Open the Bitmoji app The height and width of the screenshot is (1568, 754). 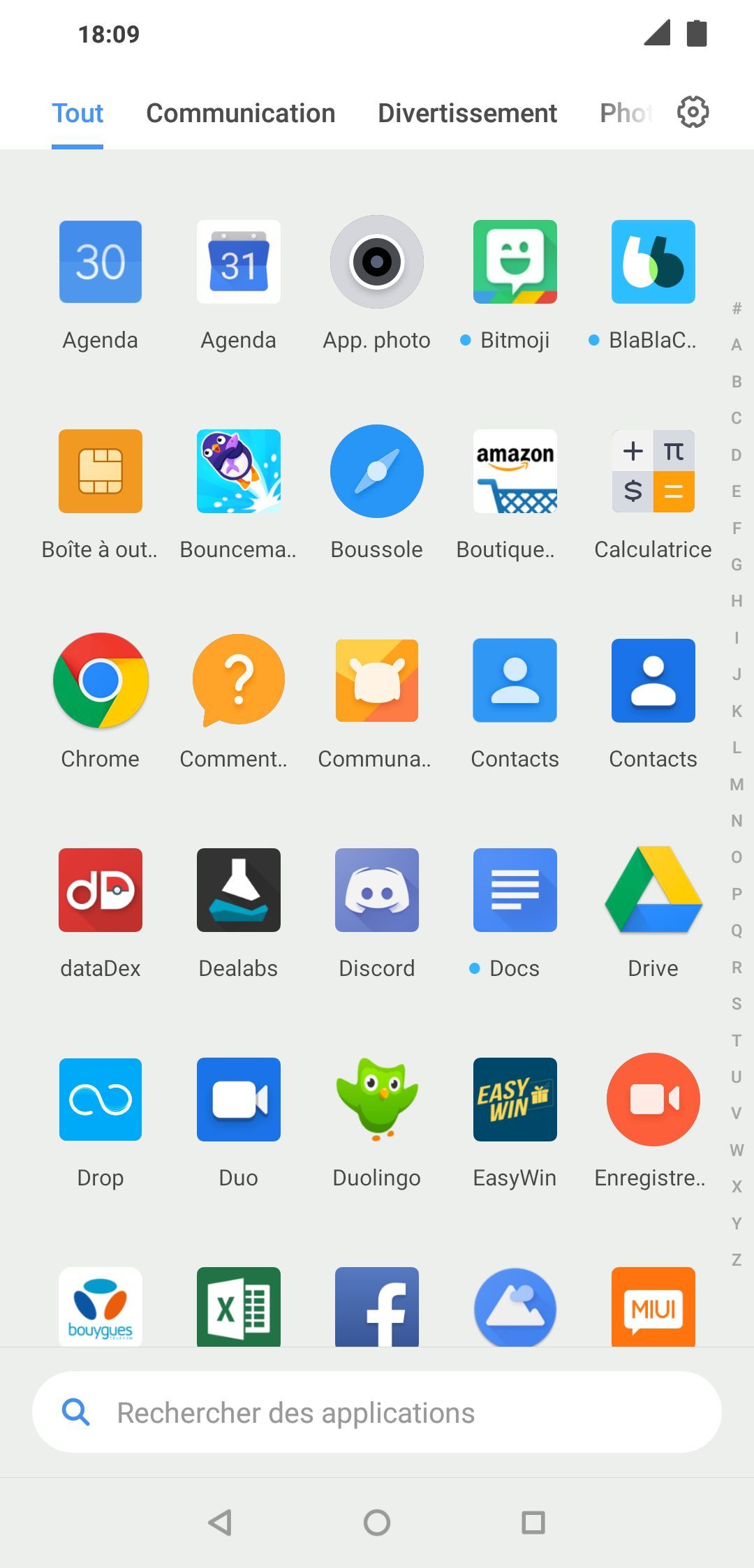coord(515,262)
